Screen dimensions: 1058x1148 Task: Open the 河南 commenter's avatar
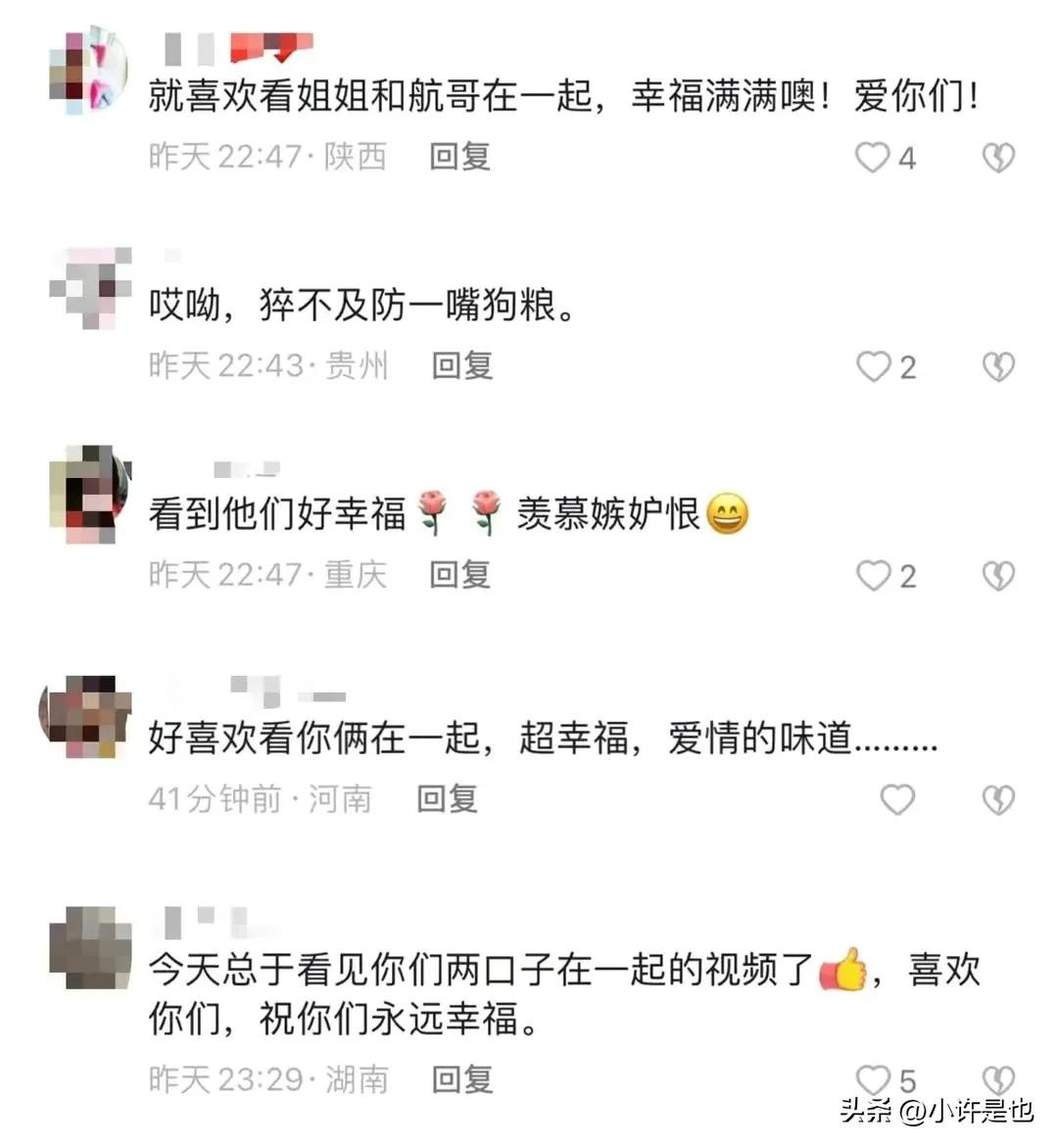click(84, 716)
